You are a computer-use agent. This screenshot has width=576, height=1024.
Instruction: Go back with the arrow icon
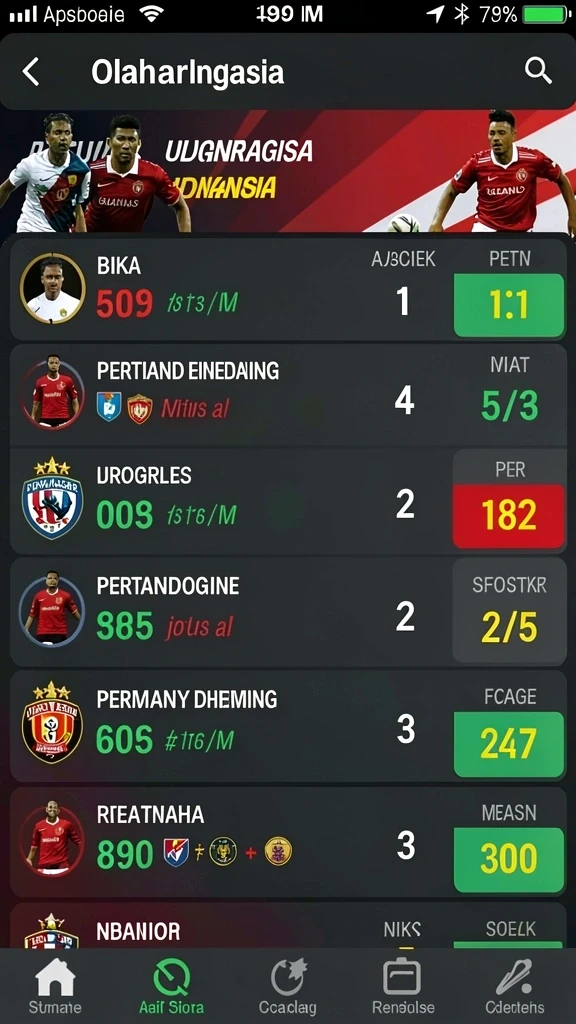[31, 72]
